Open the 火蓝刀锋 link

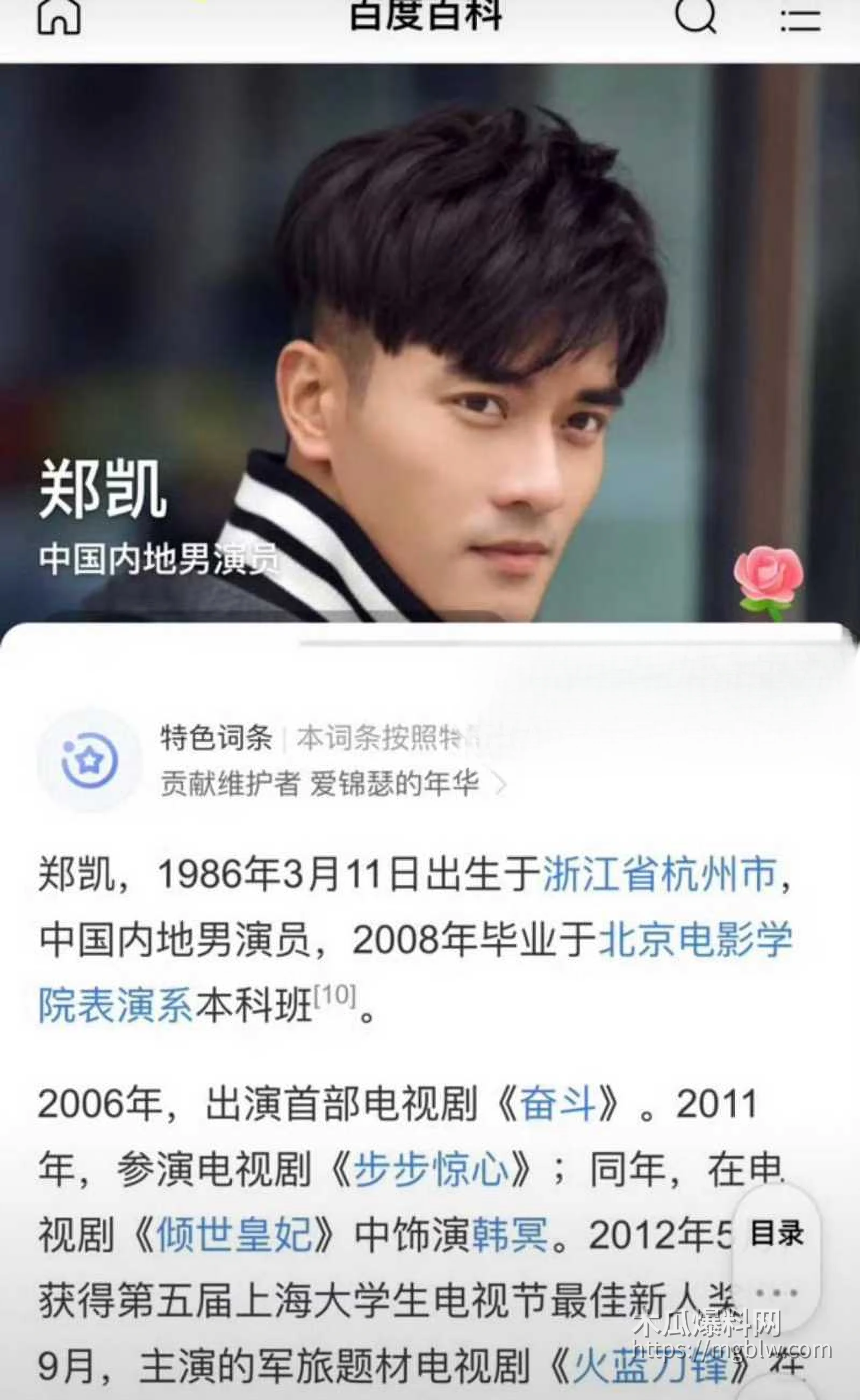649,1364
